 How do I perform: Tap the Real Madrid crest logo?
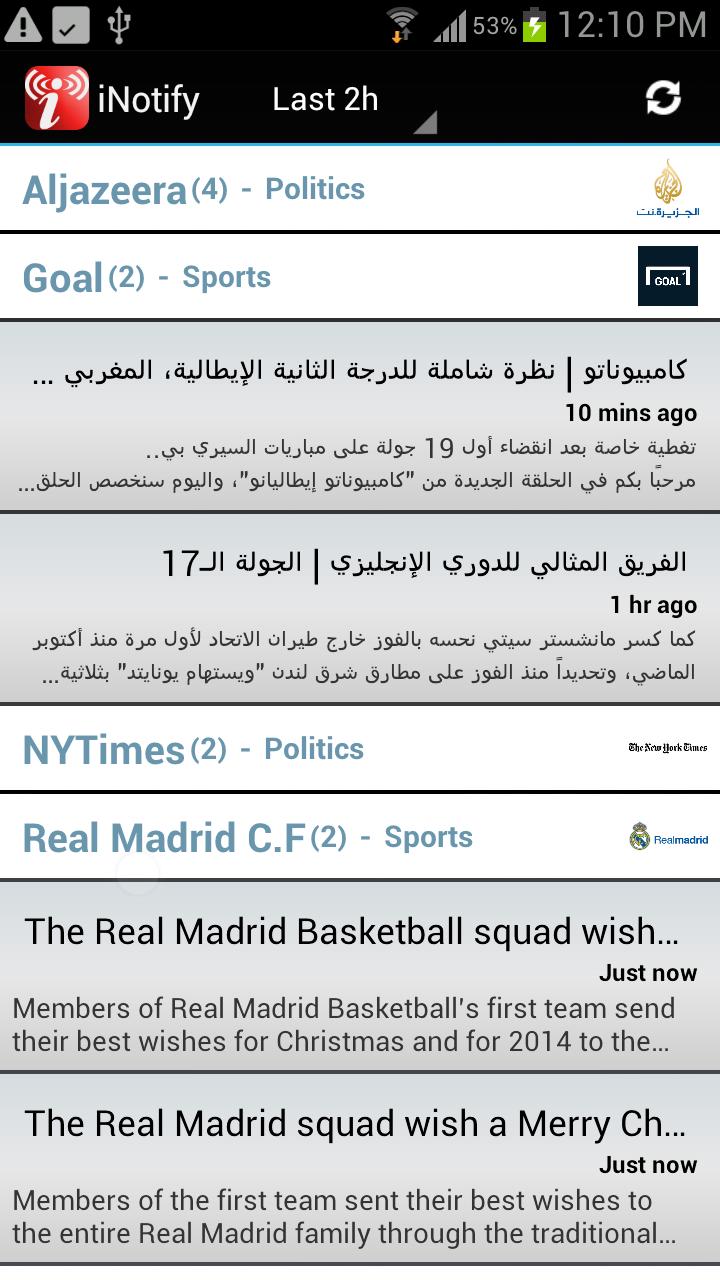(x=666, y=836)
